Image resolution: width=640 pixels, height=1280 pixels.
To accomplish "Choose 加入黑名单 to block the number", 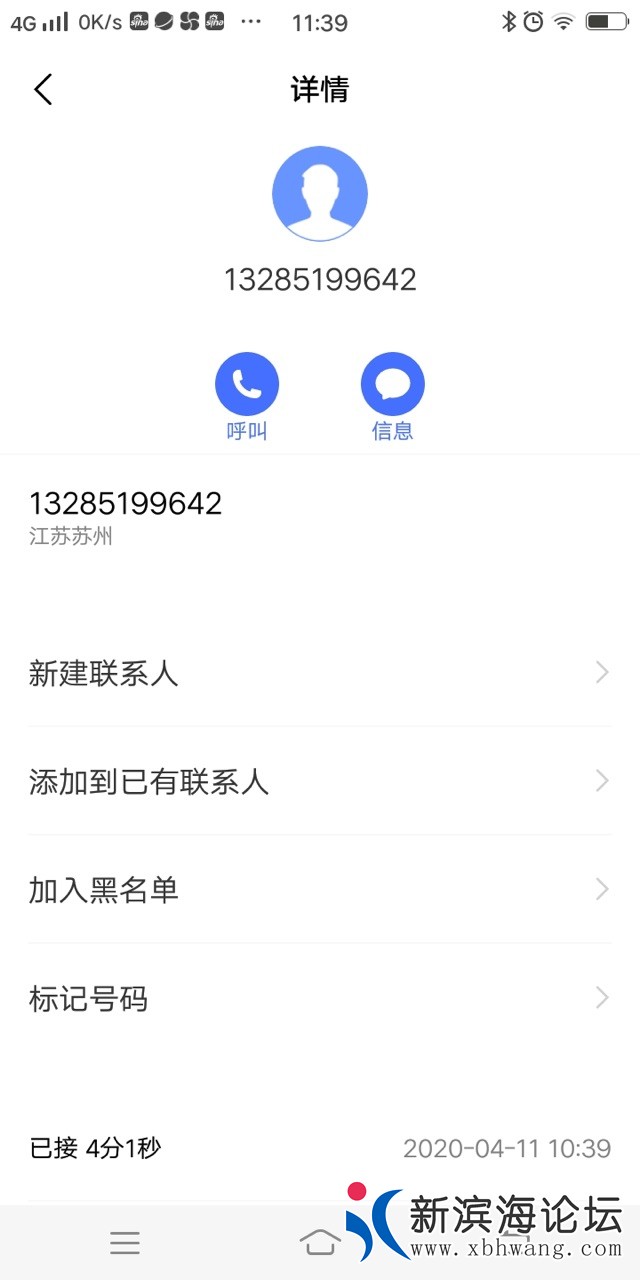I will tap(319, 889).
